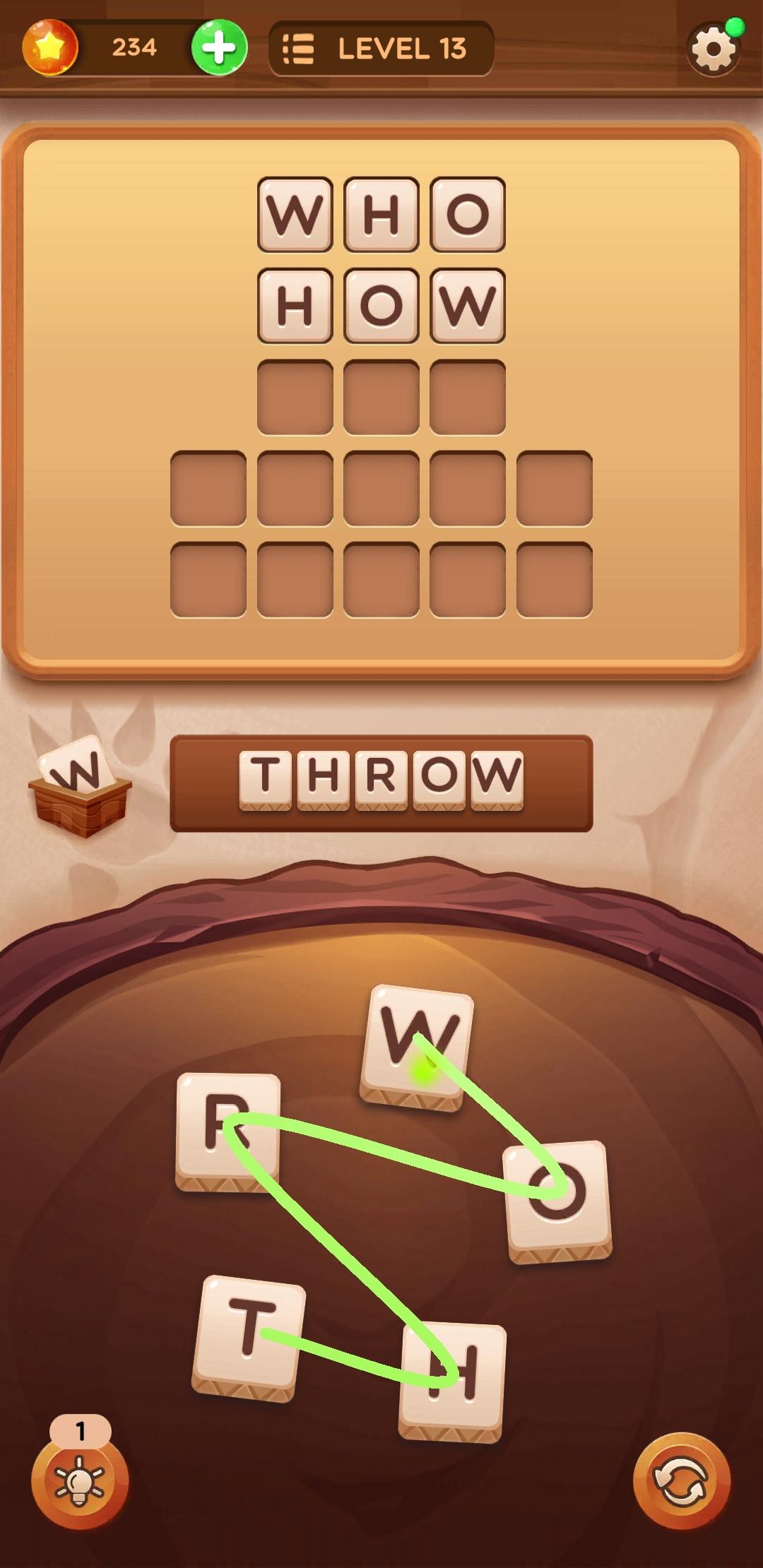Viewport: 763px width, 1568px height.
Task: Select the T letter tile
Action: [x=249, y=1338]
